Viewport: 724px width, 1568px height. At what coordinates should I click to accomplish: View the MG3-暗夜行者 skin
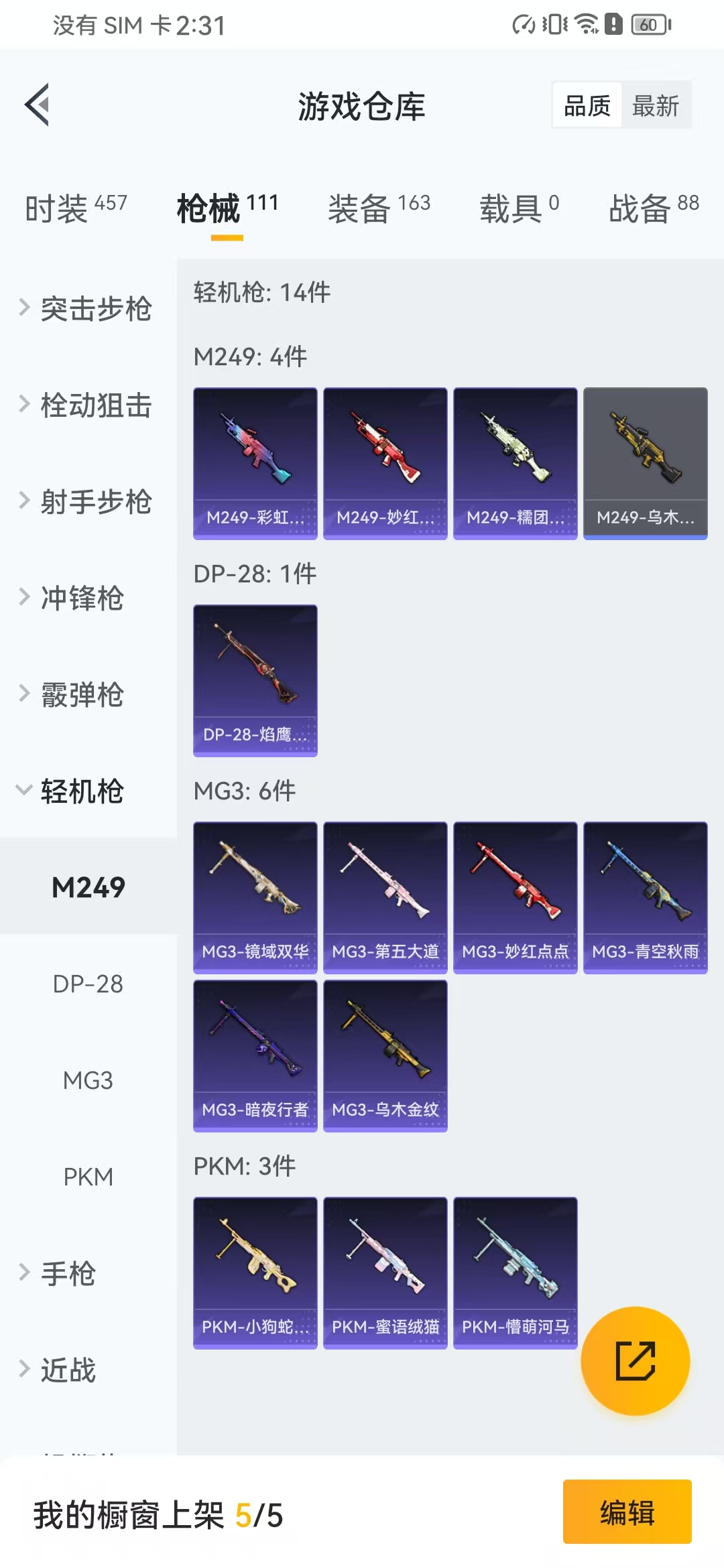[x=255, y=1055]
